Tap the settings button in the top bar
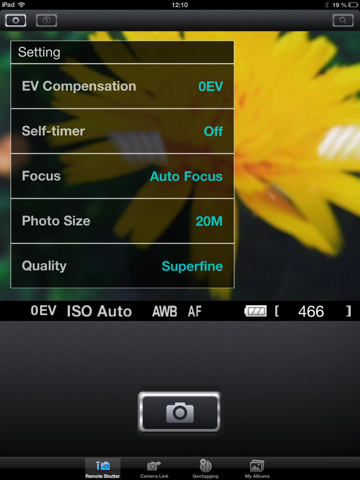 [15, 21]
